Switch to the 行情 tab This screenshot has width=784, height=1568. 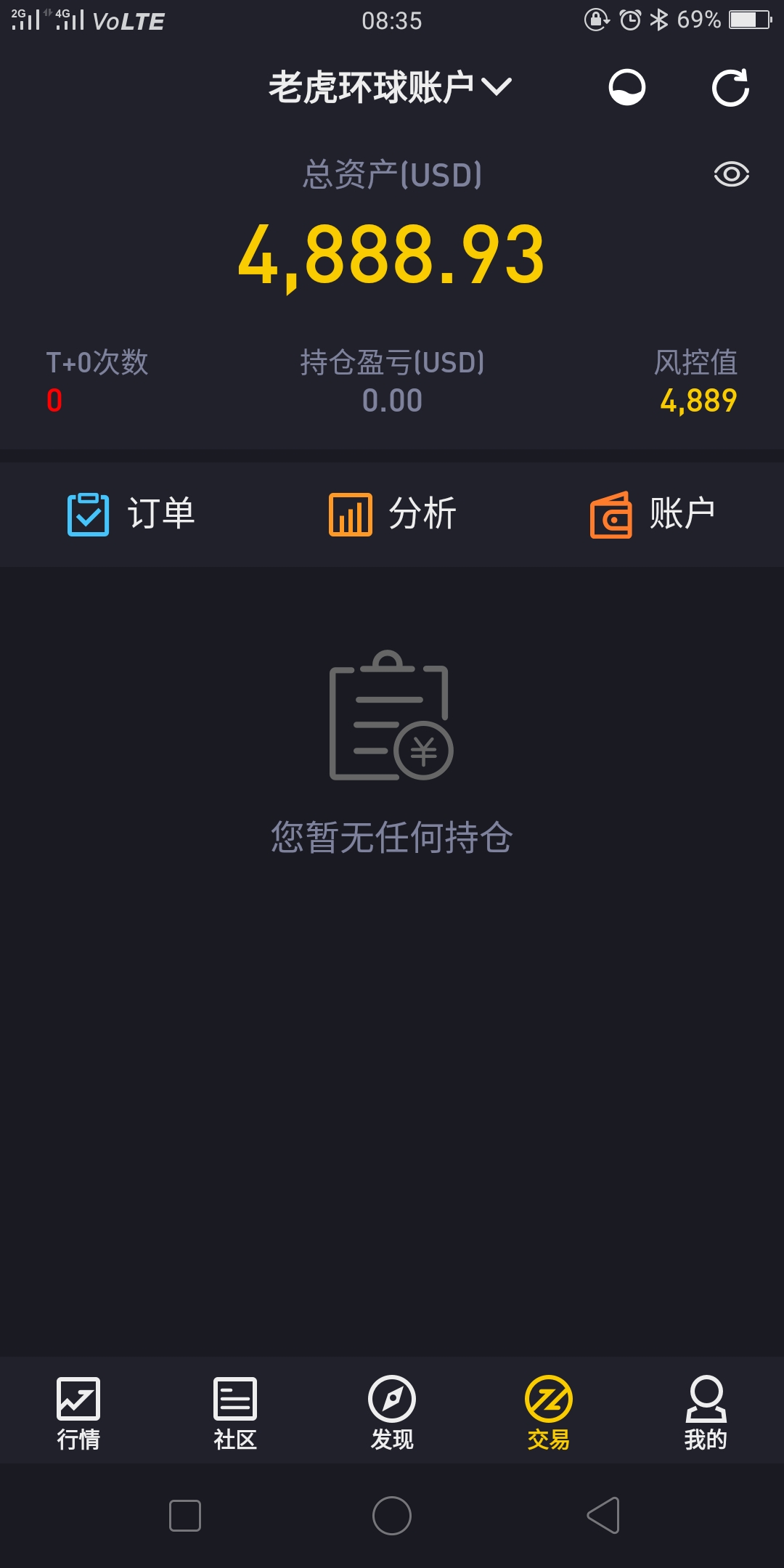point(78,1413)
